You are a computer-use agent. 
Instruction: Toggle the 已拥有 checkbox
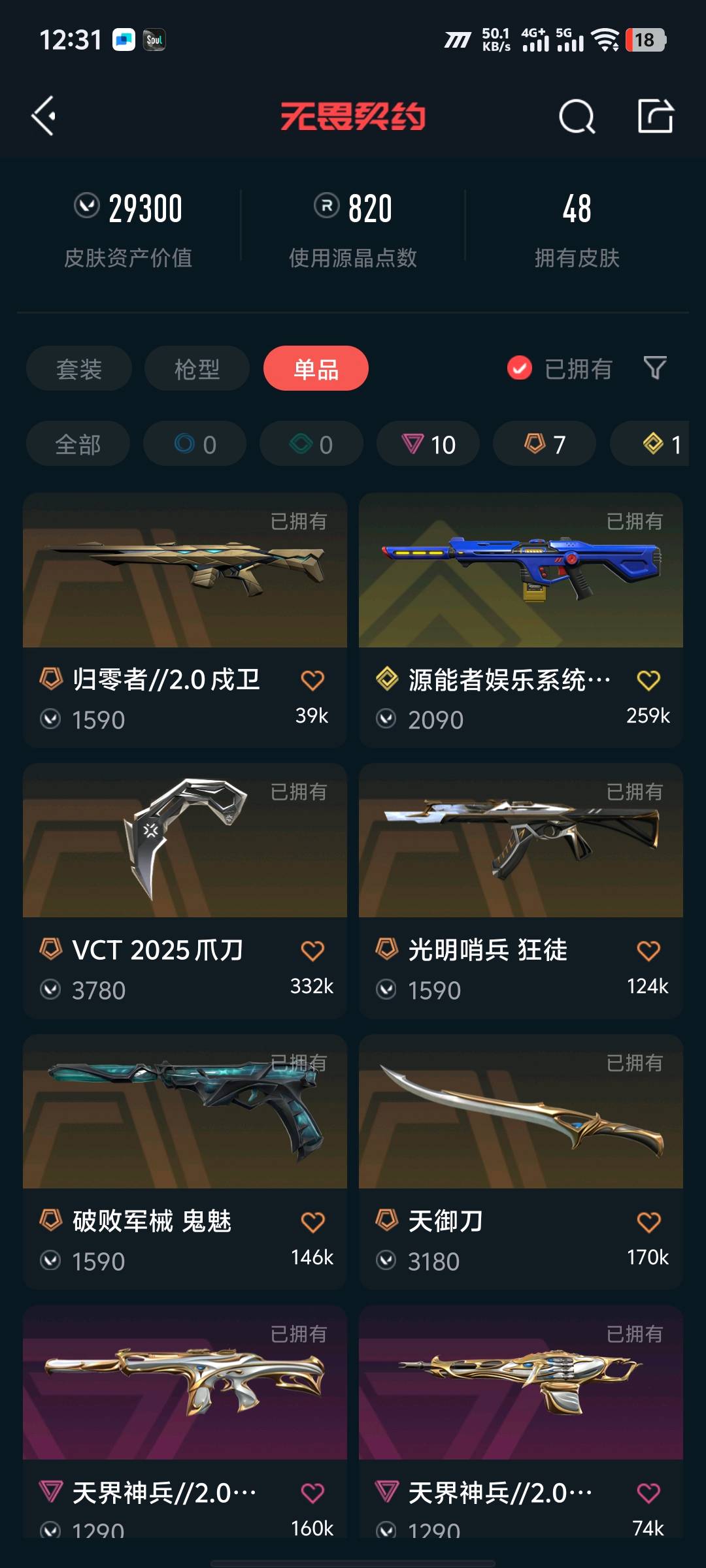(520, 368)
